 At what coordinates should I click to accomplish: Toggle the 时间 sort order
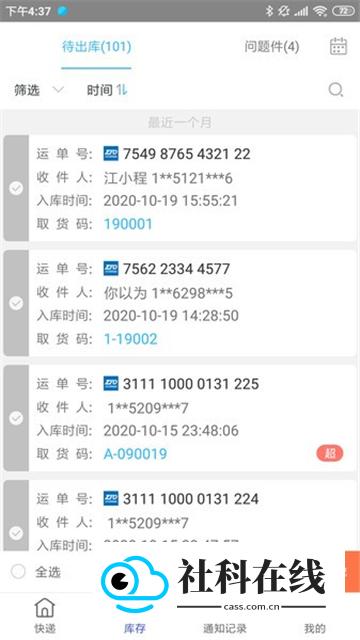pyautogui.click(x=107, y=90)
